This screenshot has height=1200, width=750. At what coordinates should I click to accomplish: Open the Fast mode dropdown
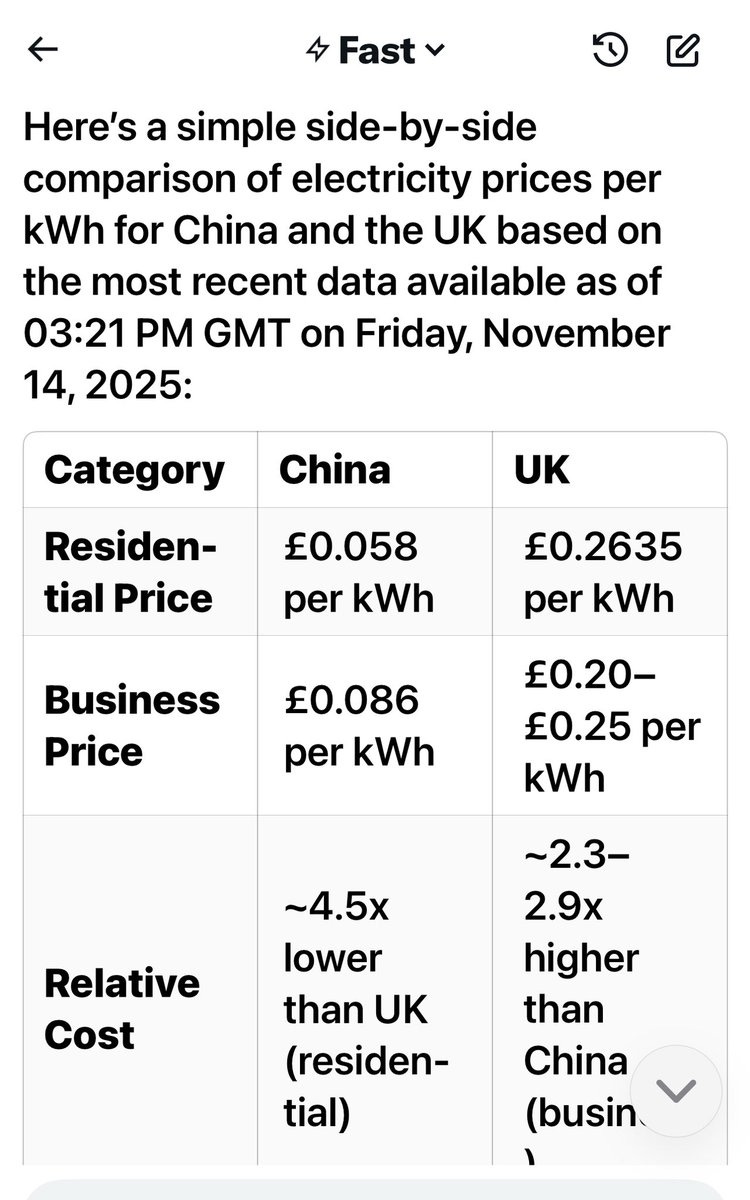point(374,51)
